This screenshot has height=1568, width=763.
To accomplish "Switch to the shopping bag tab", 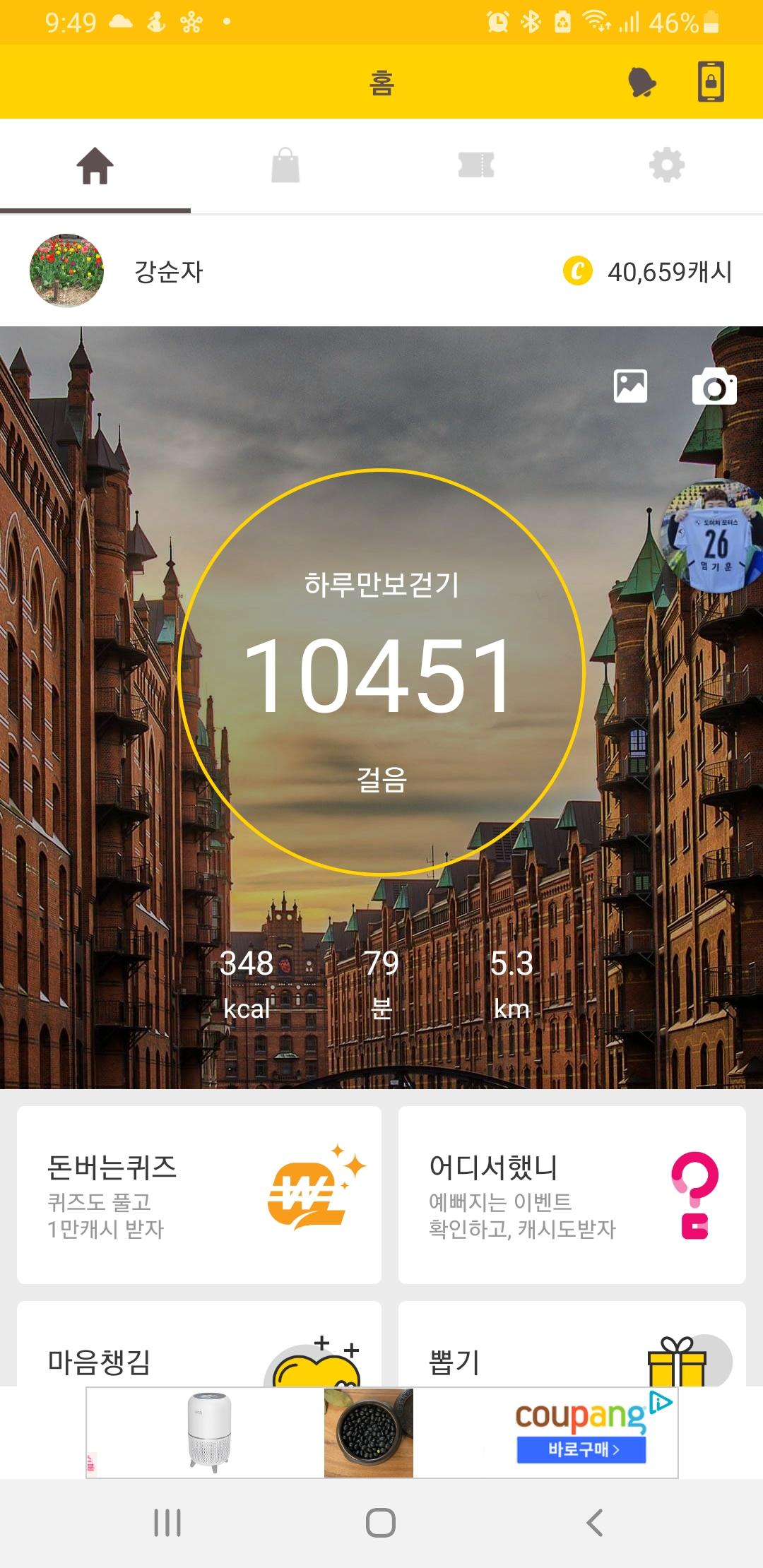I will coord(285,167).
